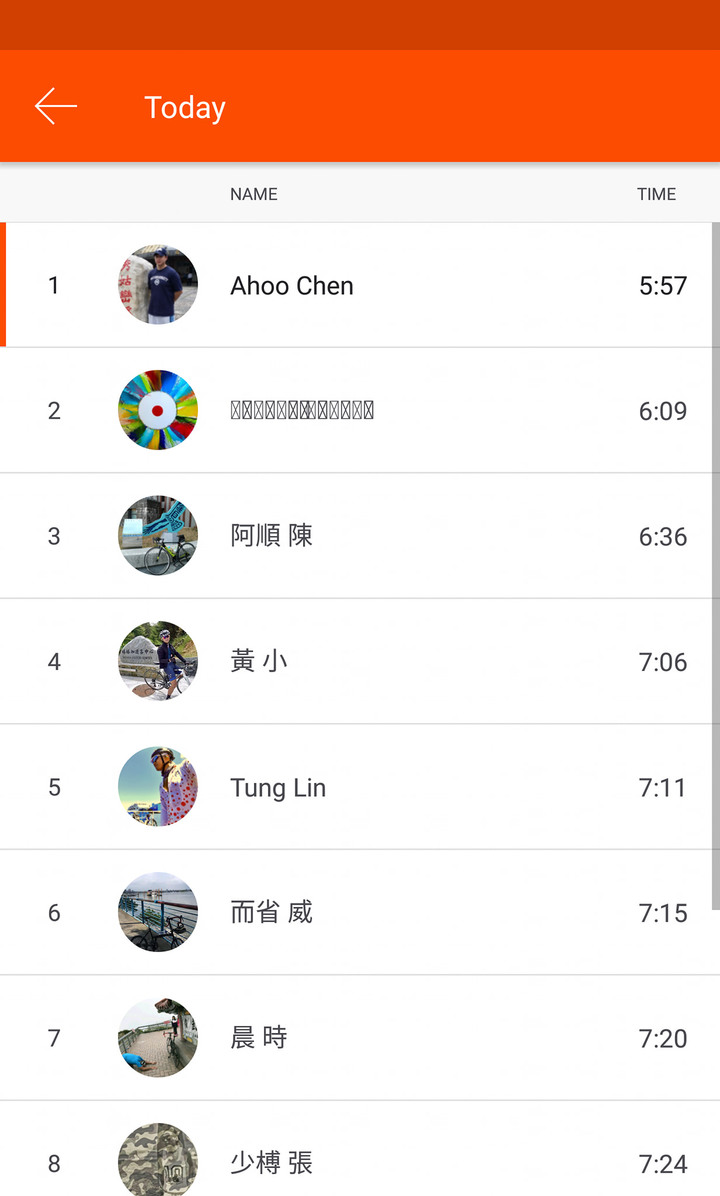This screenshot has width=720, height=1196.
Task: View 而省 威's entry
Action: [x=360, y=912]
